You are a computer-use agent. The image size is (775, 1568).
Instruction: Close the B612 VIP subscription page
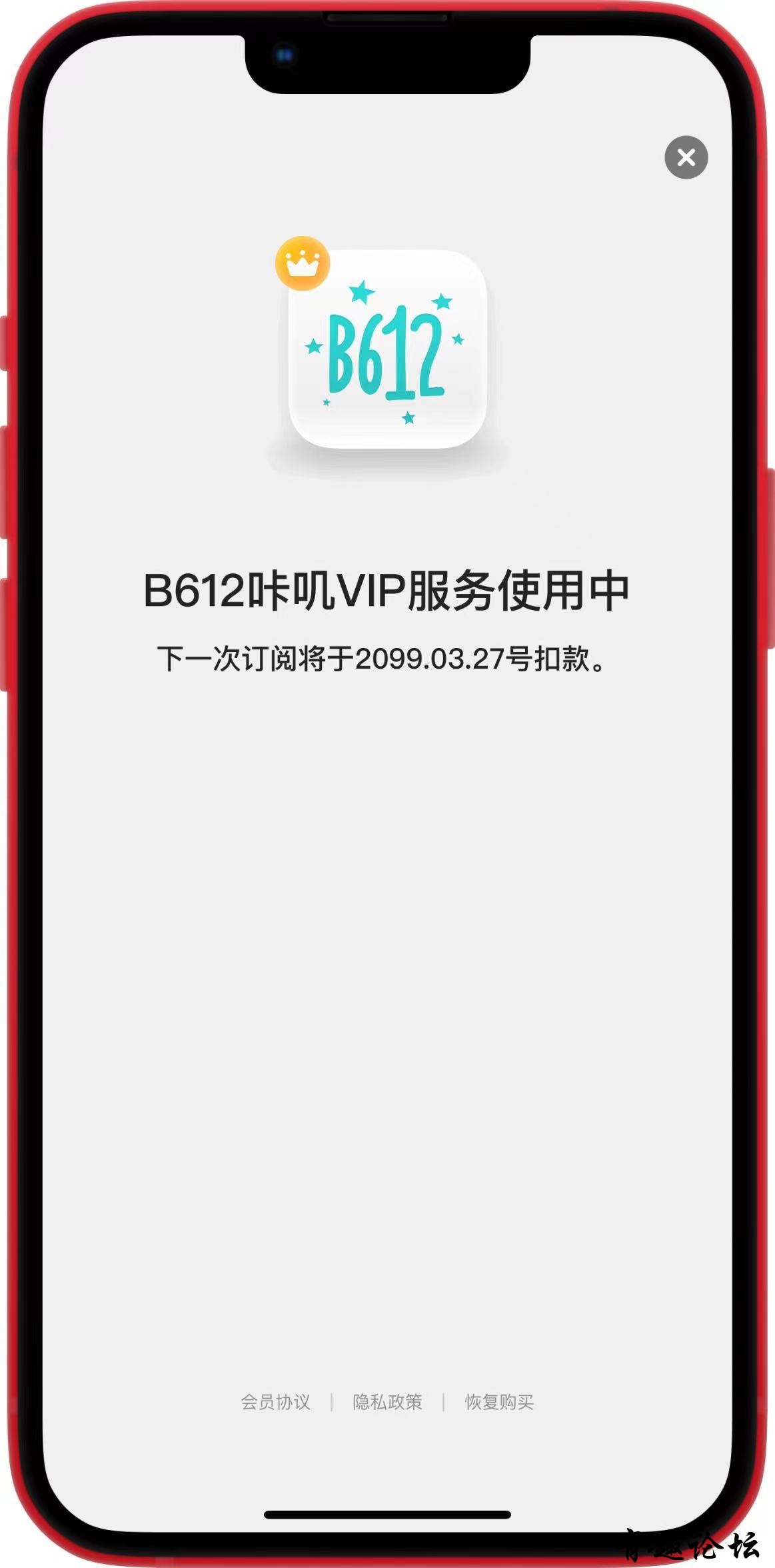[686, 157]
